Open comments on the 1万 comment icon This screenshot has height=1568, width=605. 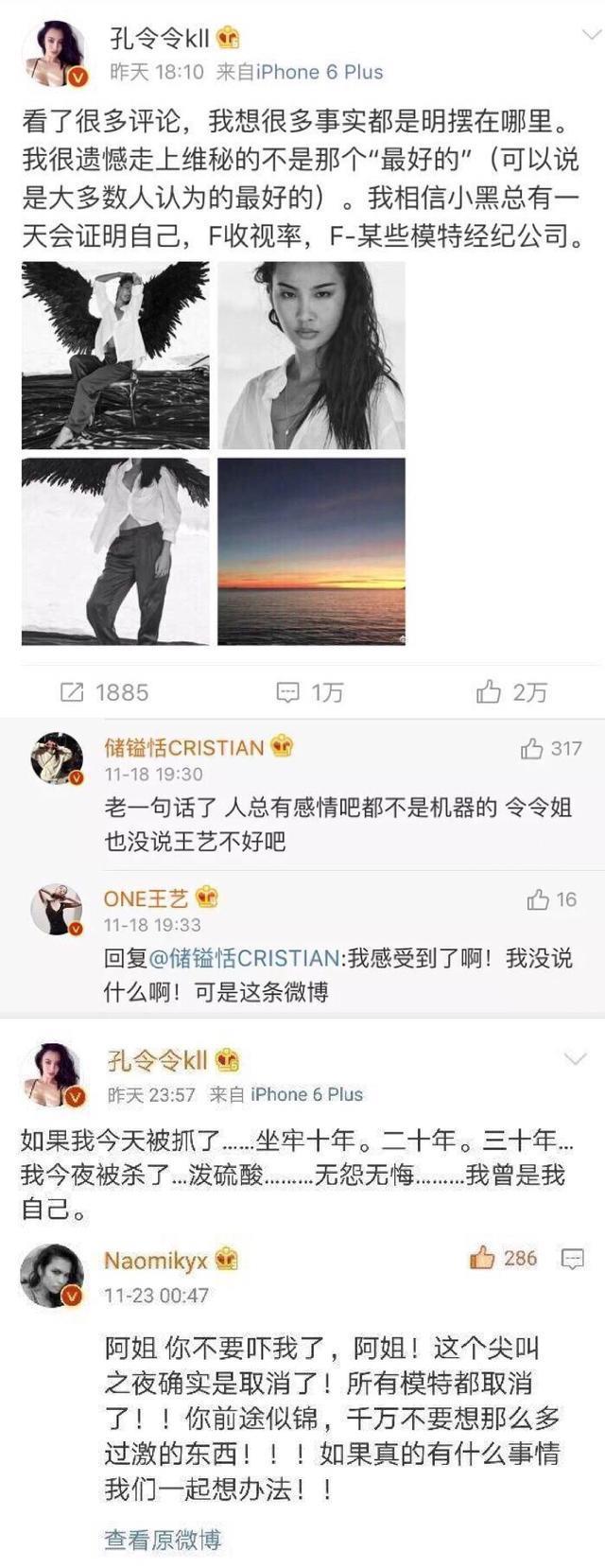click(x=287, y=692)
